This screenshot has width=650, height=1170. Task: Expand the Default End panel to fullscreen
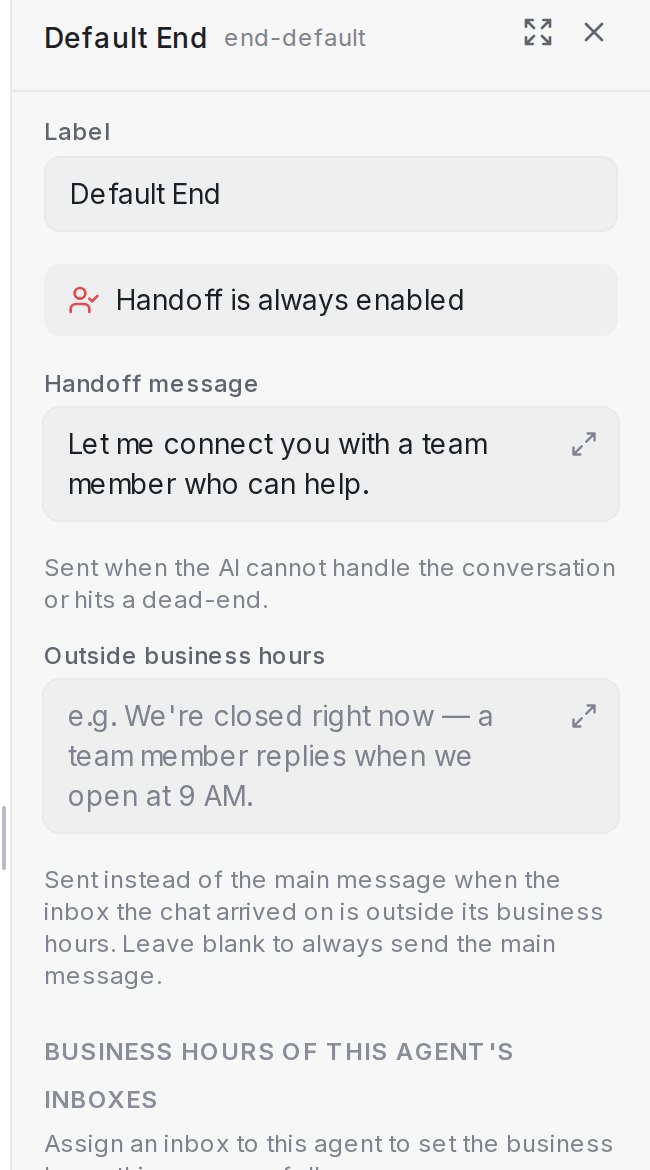(537, 33)
